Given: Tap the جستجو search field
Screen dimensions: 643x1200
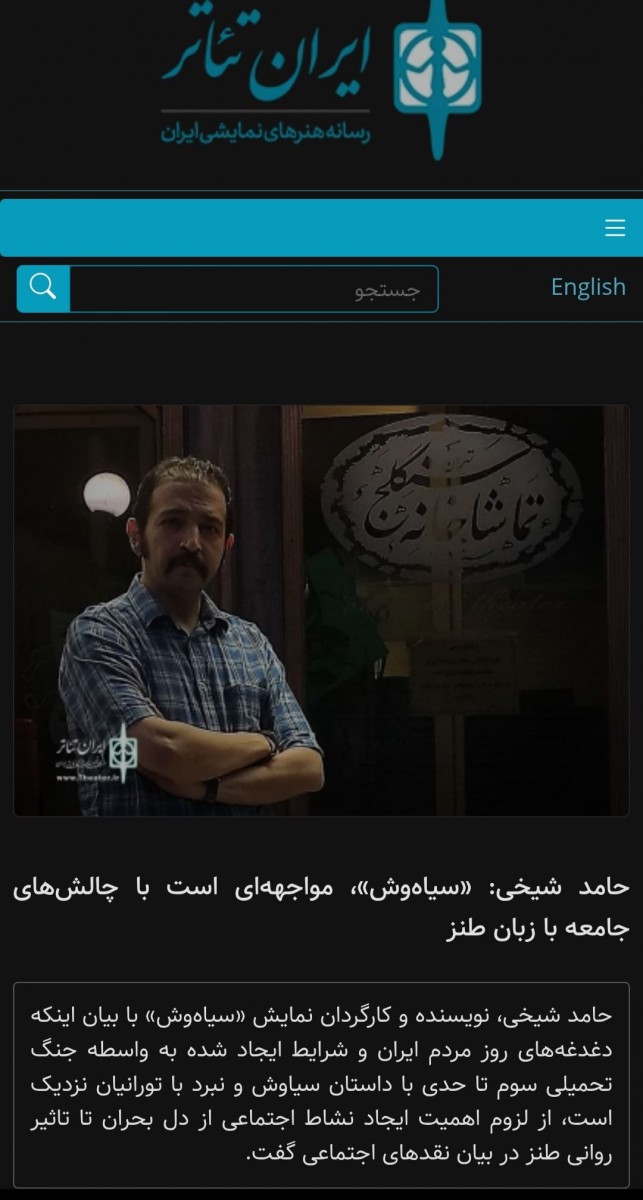Looking at the screenshot, I should pyautogui.click(x=254, y=289).
